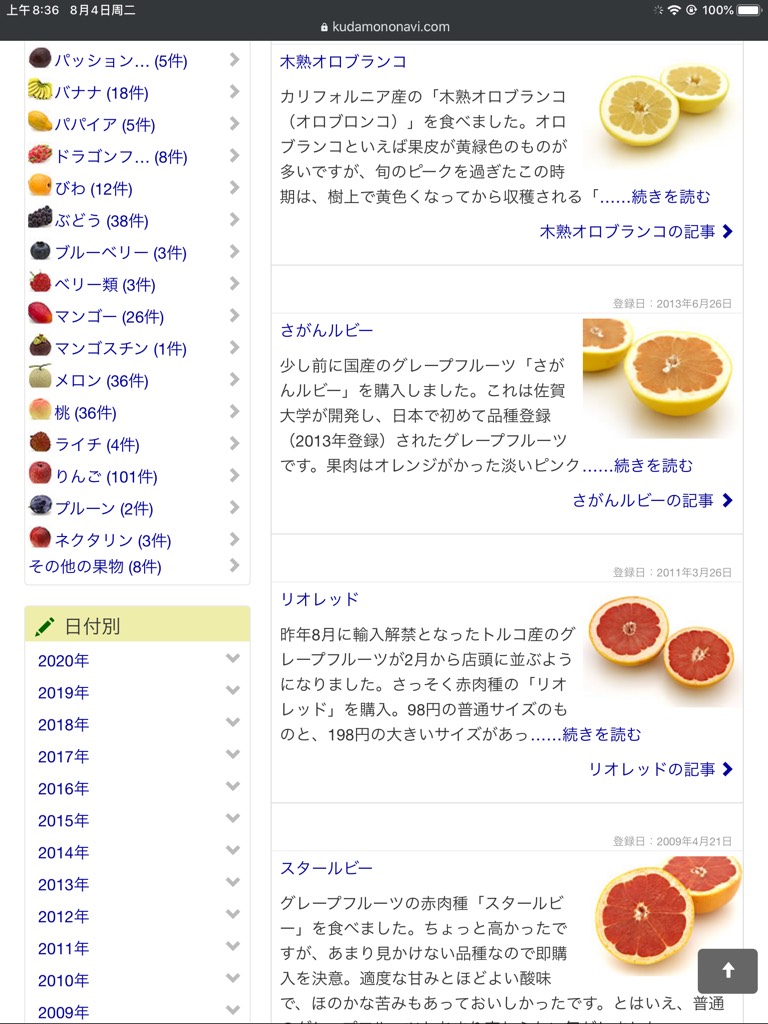The image size is (768, 1024).
Task: Open the 木熟オロブランコ title link
Action: click(343, 62)
